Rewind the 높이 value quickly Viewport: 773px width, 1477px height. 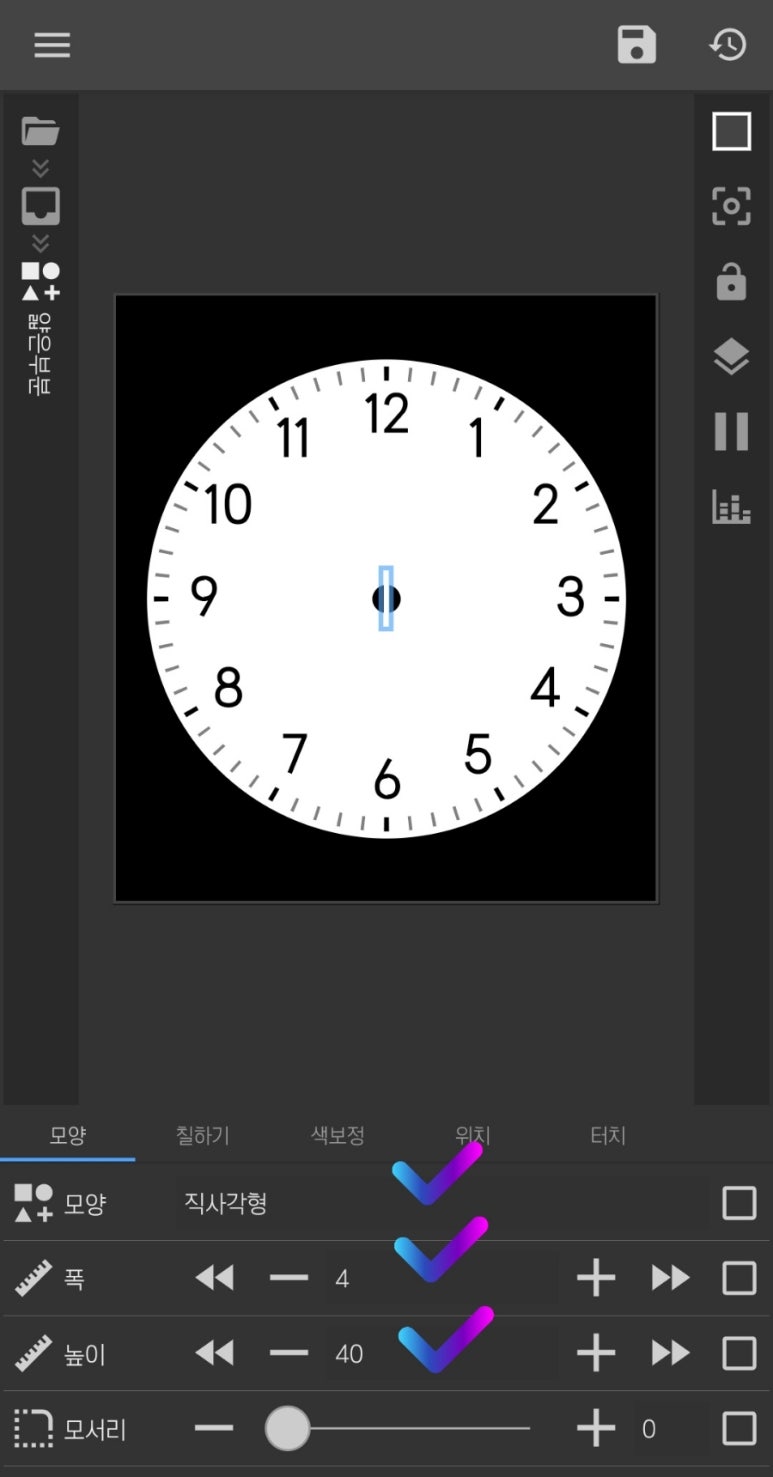214,1354
